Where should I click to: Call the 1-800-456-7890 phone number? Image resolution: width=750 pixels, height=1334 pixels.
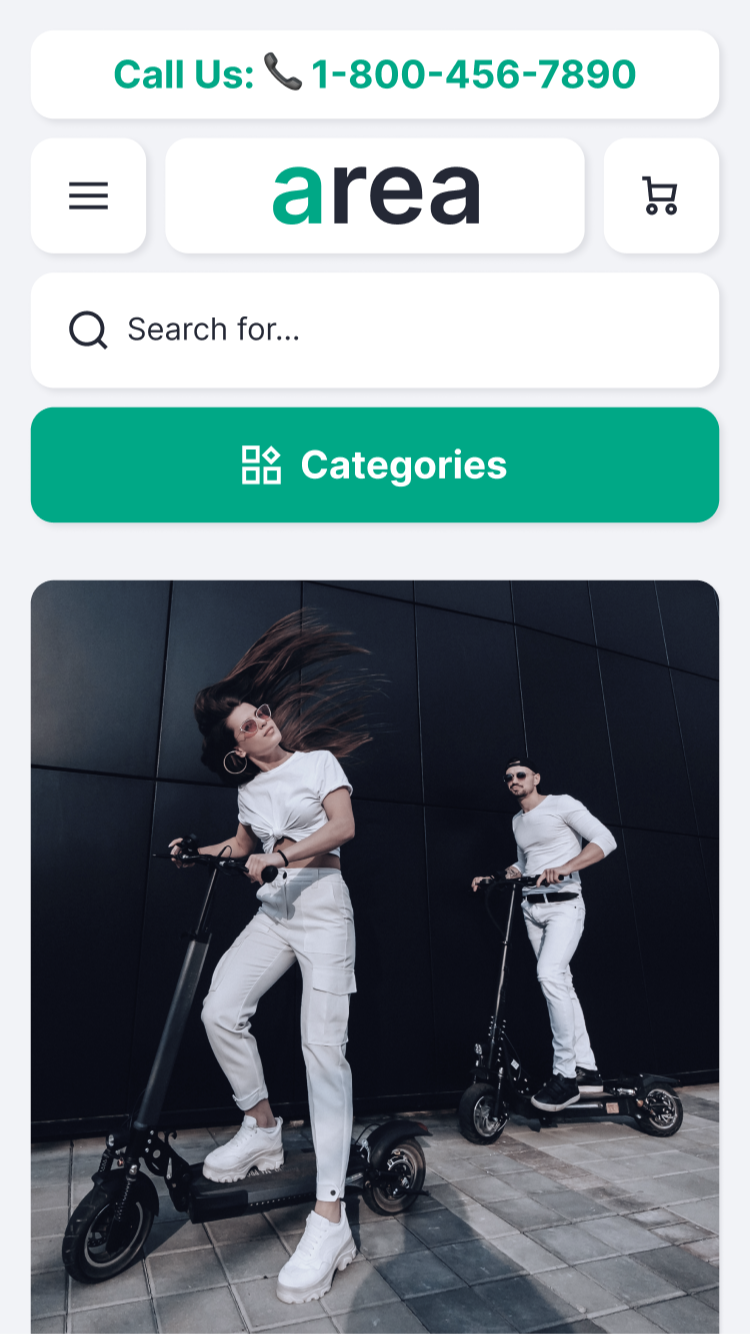point(375,75)
